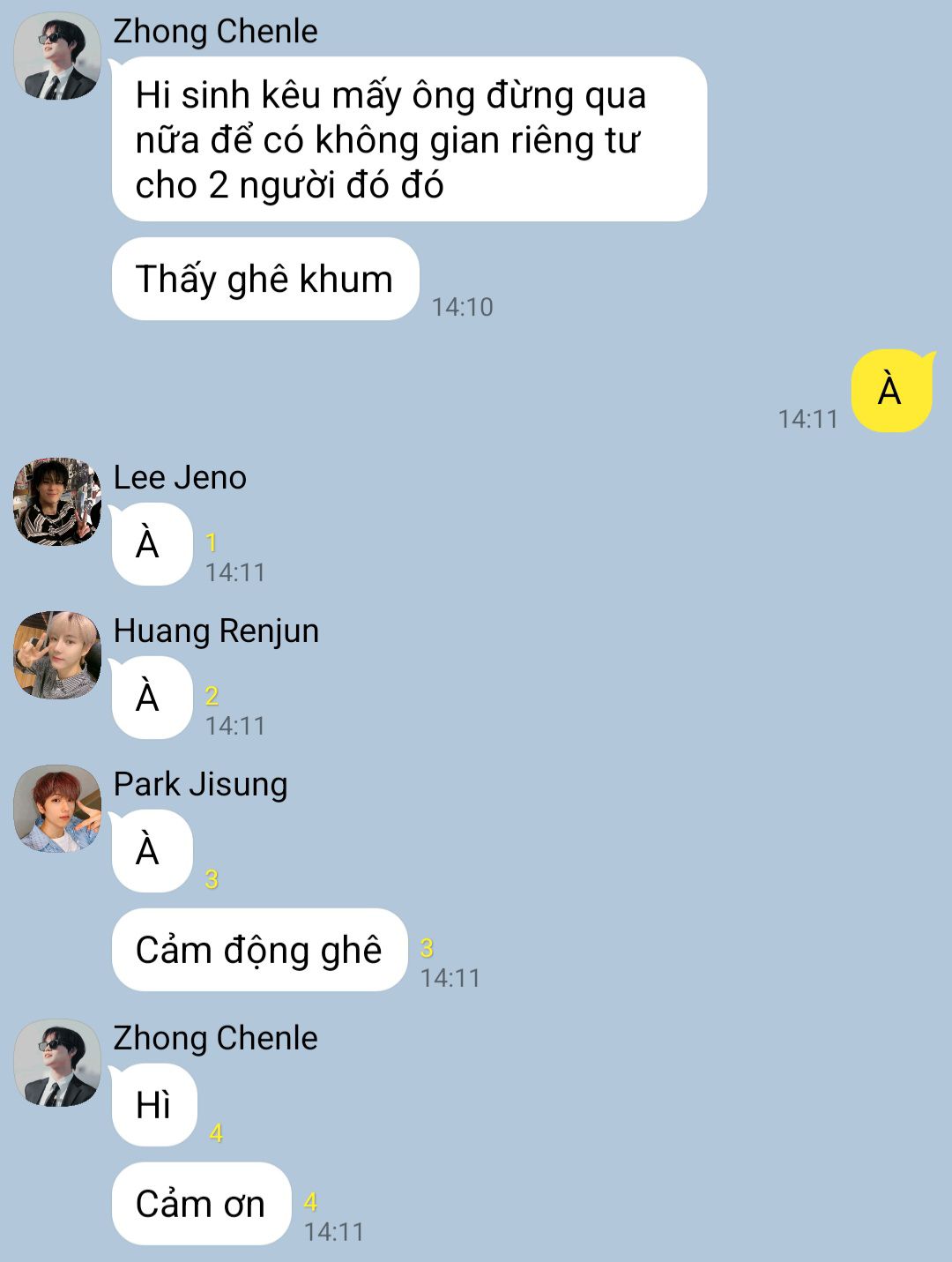The image size is (952, 1262).
Task: Open Huang Renjun's profile picture
Action: (57, 654)
